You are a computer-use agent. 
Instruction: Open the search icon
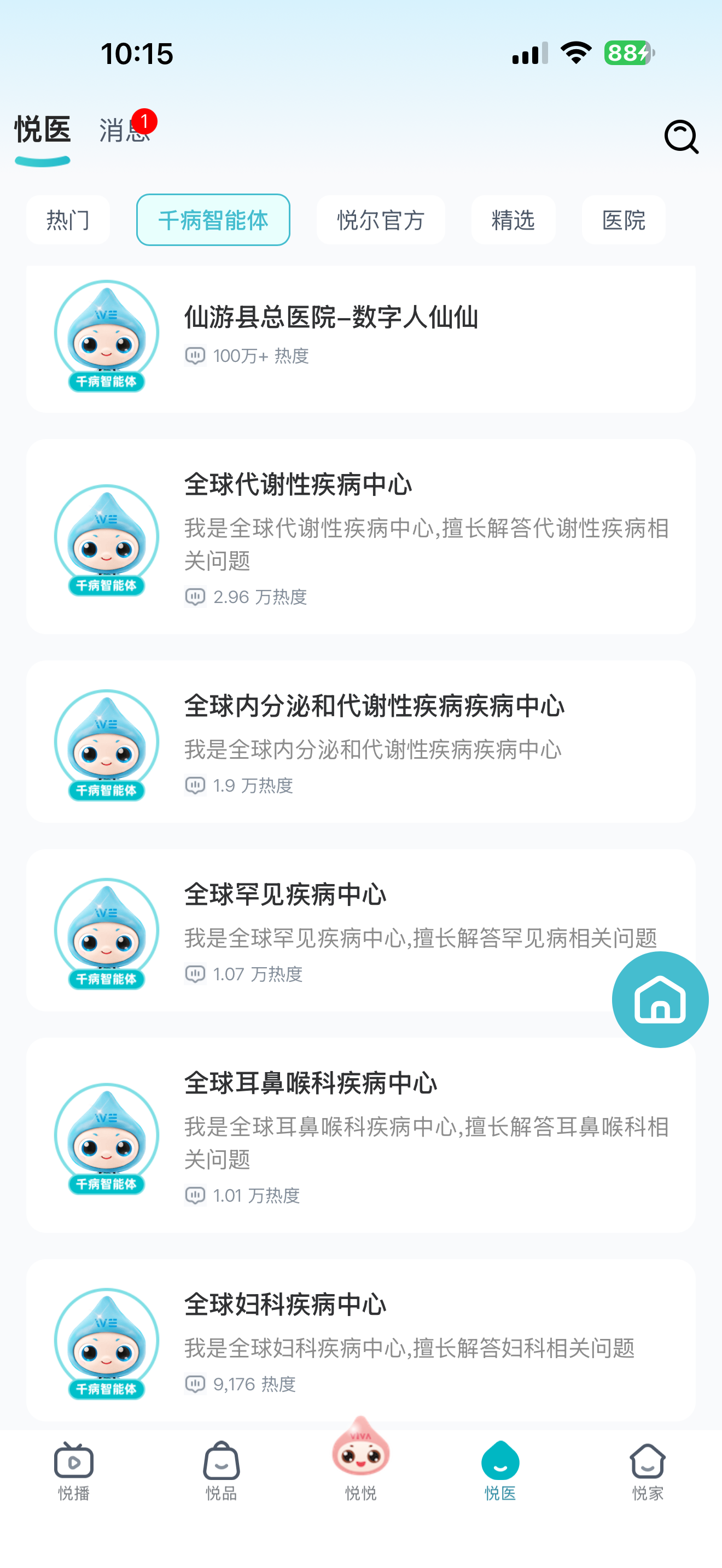pyautogui.click(x=680, y=136)
